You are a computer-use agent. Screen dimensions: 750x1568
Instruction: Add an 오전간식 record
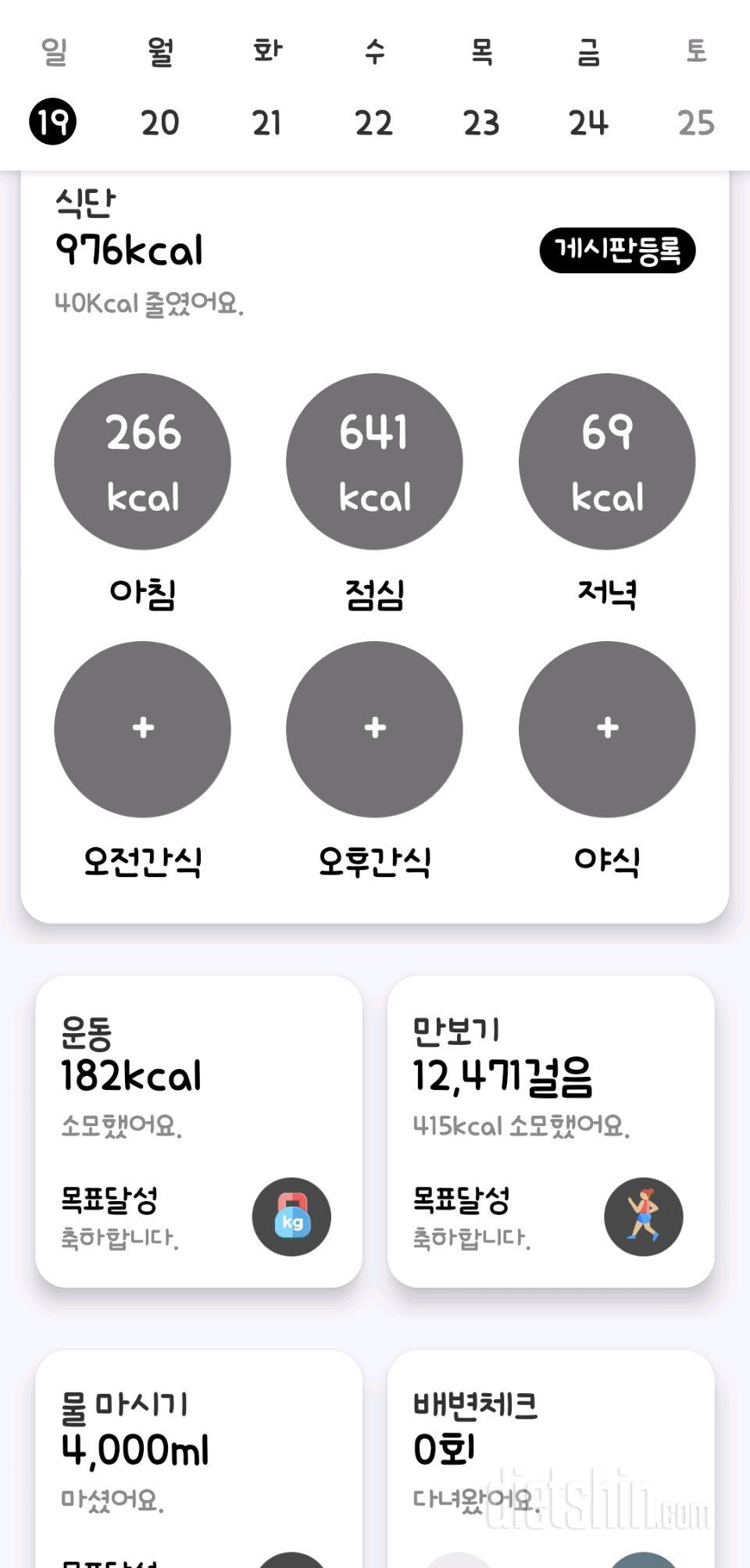(142, 729)
